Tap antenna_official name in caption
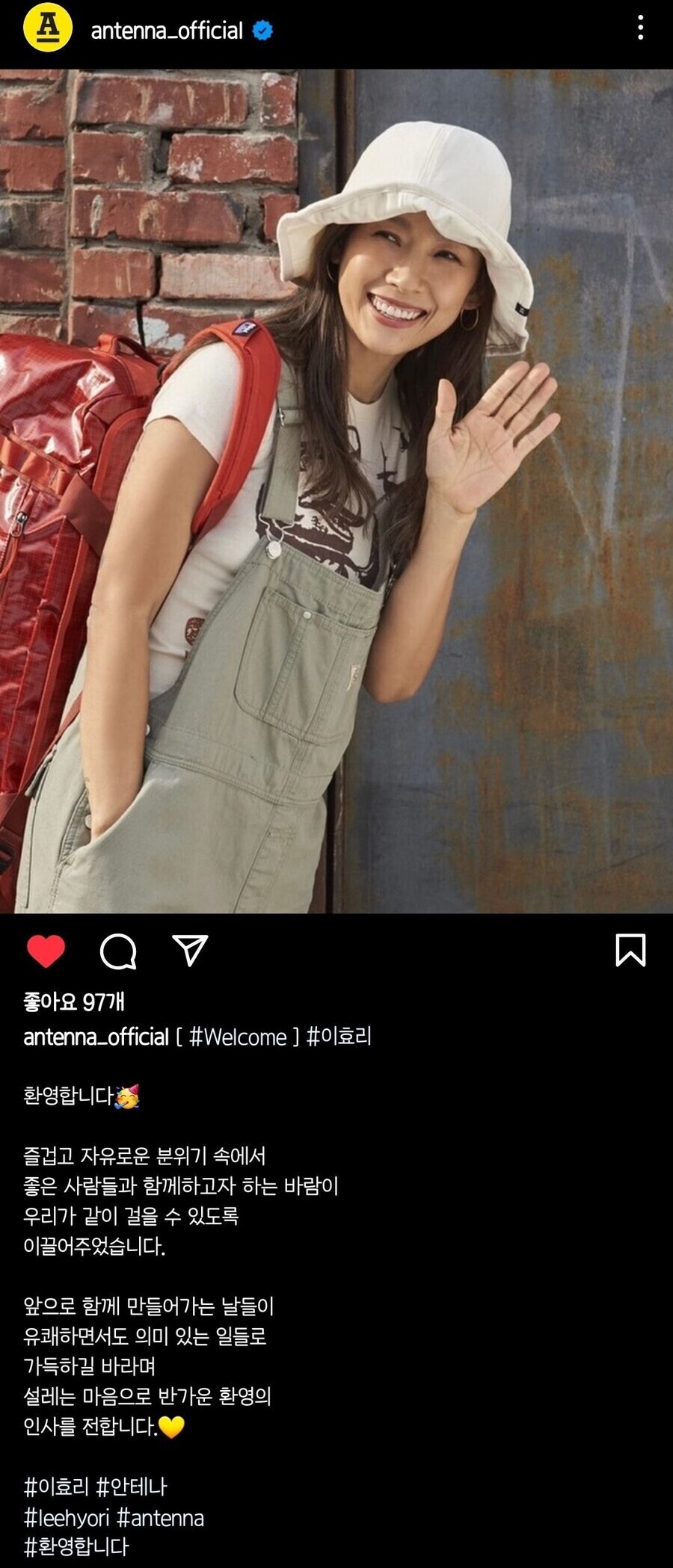This screenshot has width=673, height=1568. click(x=96, y=1037)
